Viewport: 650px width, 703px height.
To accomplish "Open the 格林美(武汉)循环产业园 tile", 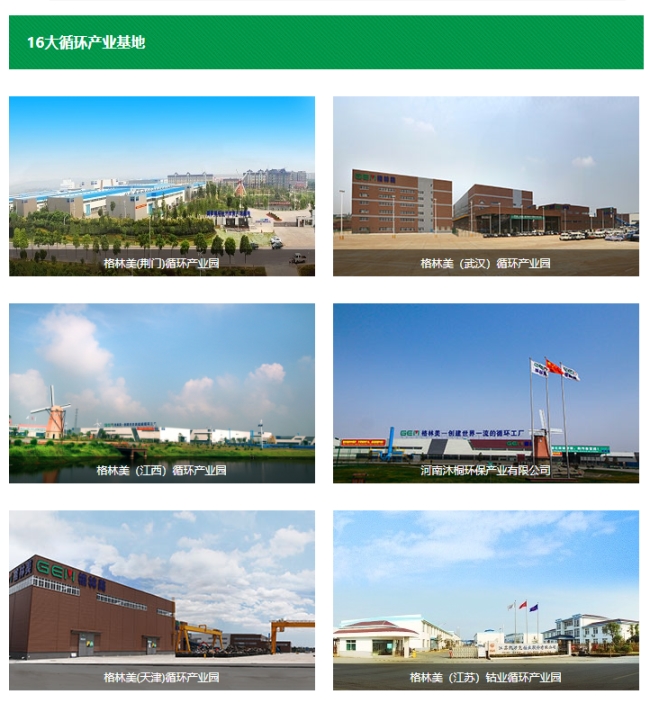I will coord(485,186).
